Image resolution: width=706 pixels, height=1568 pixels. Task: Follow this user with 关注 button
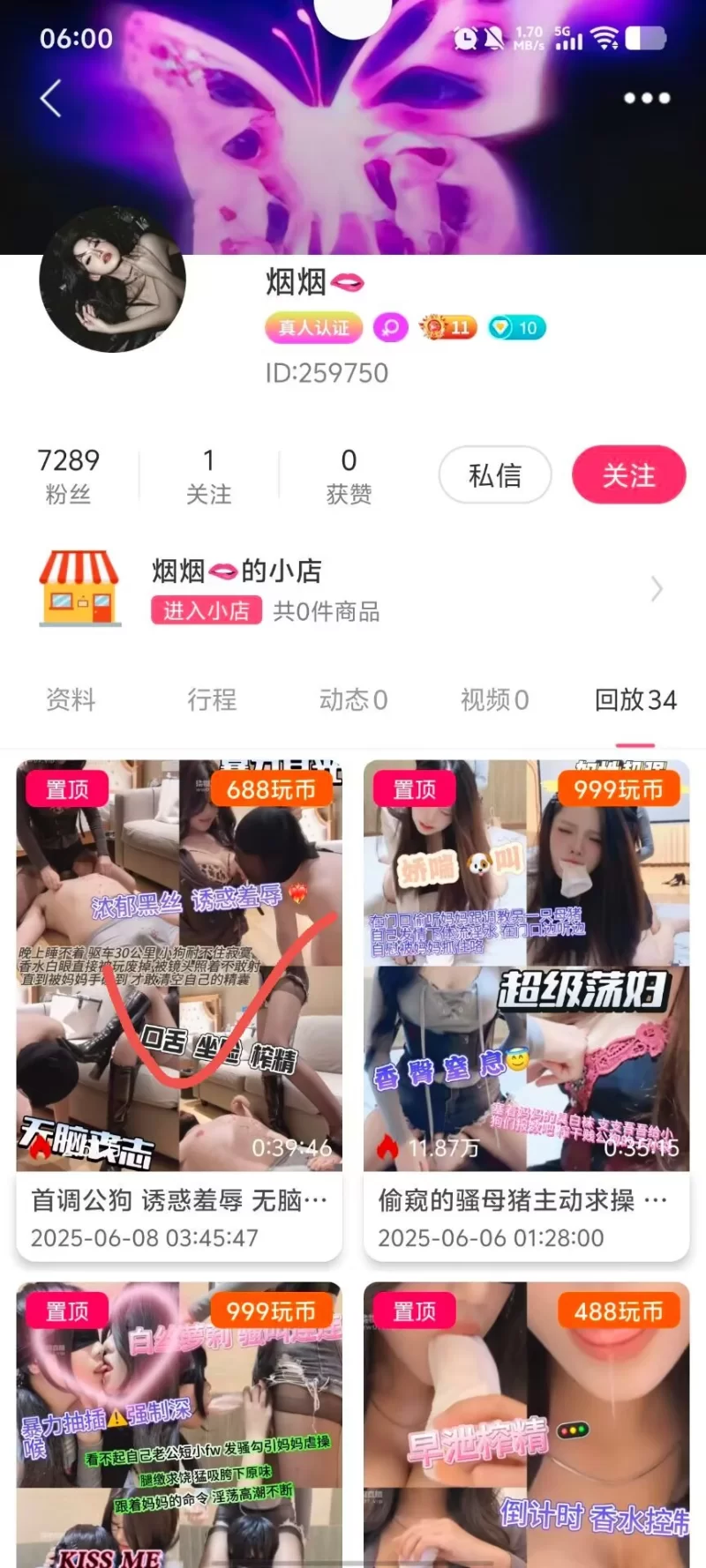click(628, 475)
